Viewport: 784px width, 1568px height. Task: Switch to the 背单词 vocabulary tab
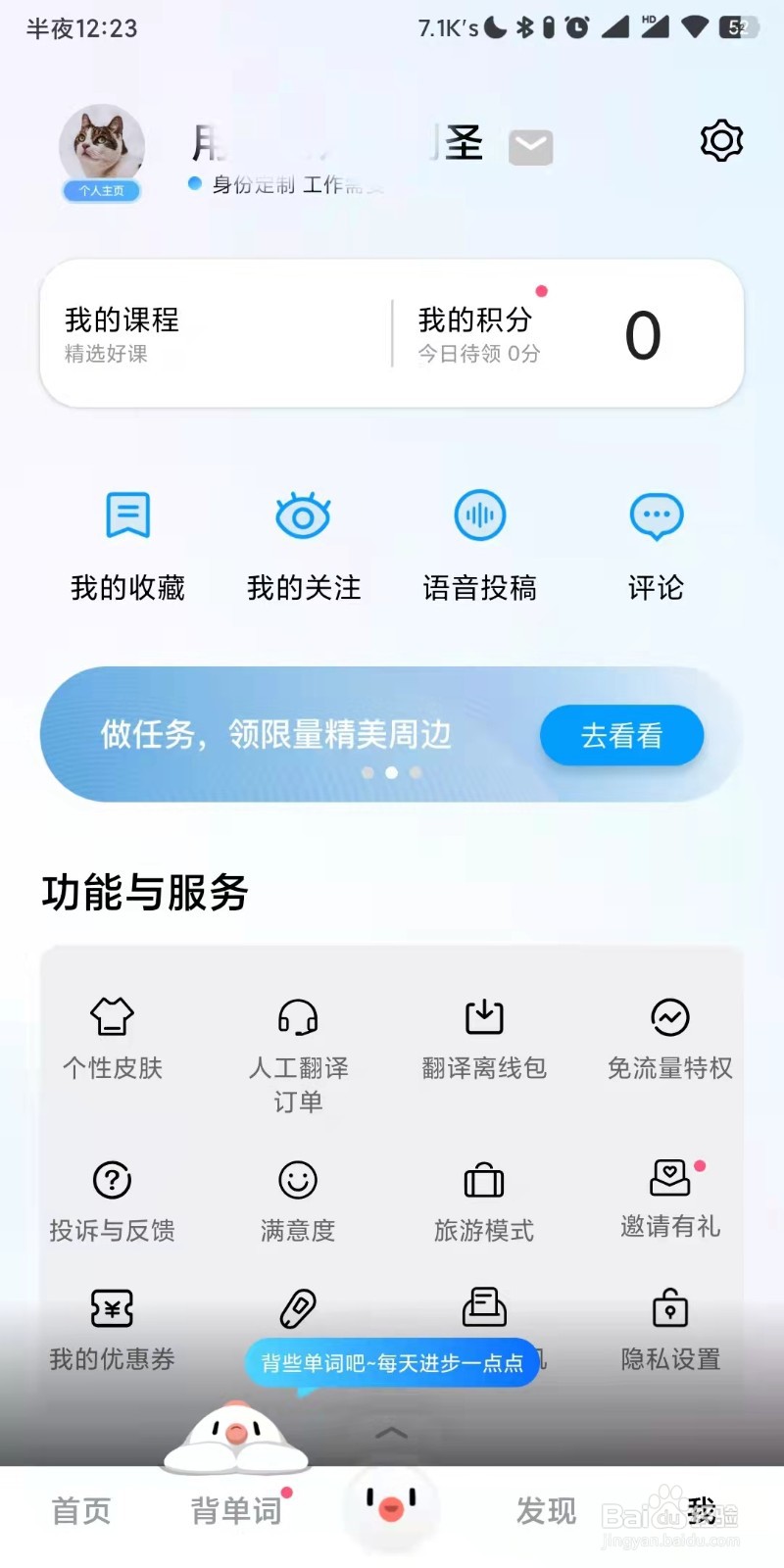(x=235, y=1510)
